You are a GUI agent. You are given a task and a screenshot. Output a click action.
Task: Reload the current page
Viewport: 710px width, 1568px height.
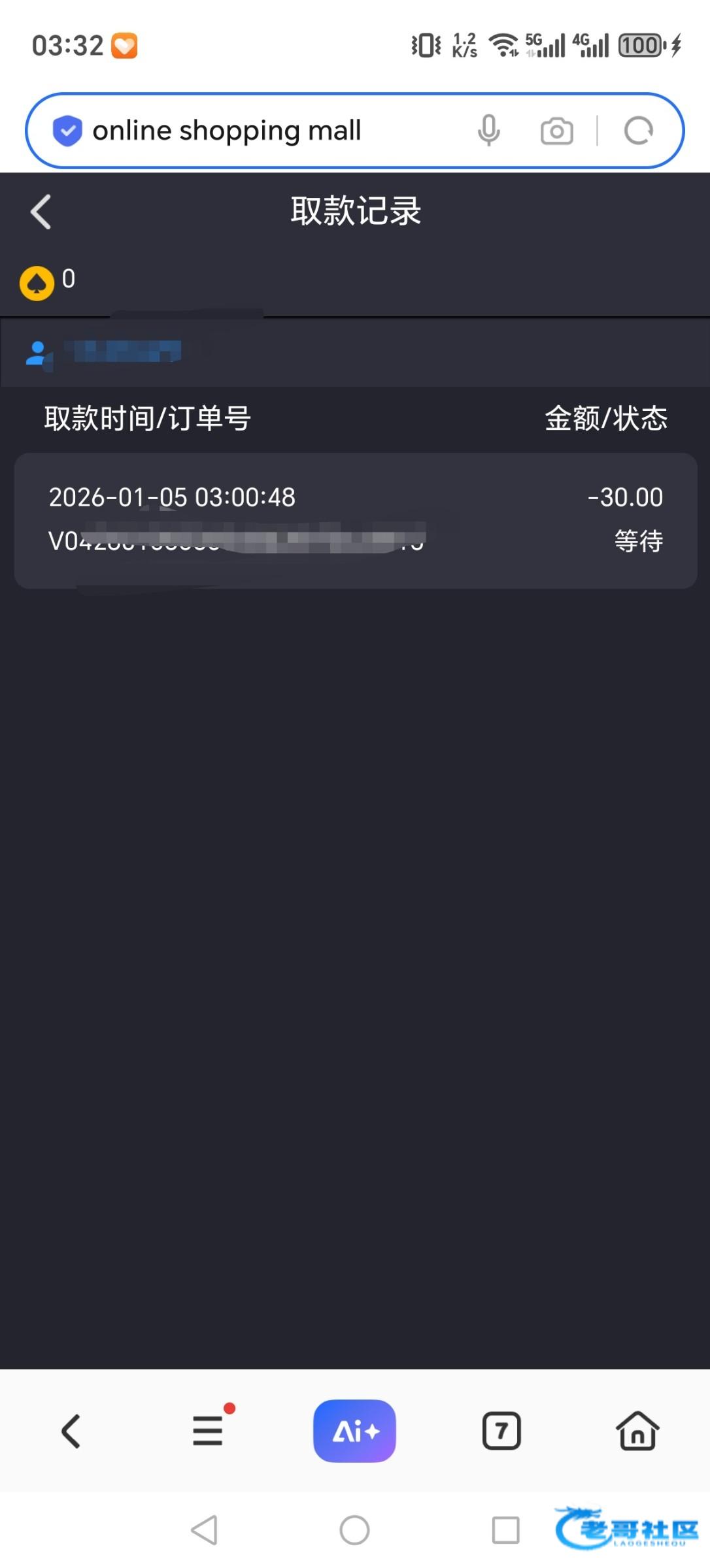pyautogui.click(x=638, y=131)
